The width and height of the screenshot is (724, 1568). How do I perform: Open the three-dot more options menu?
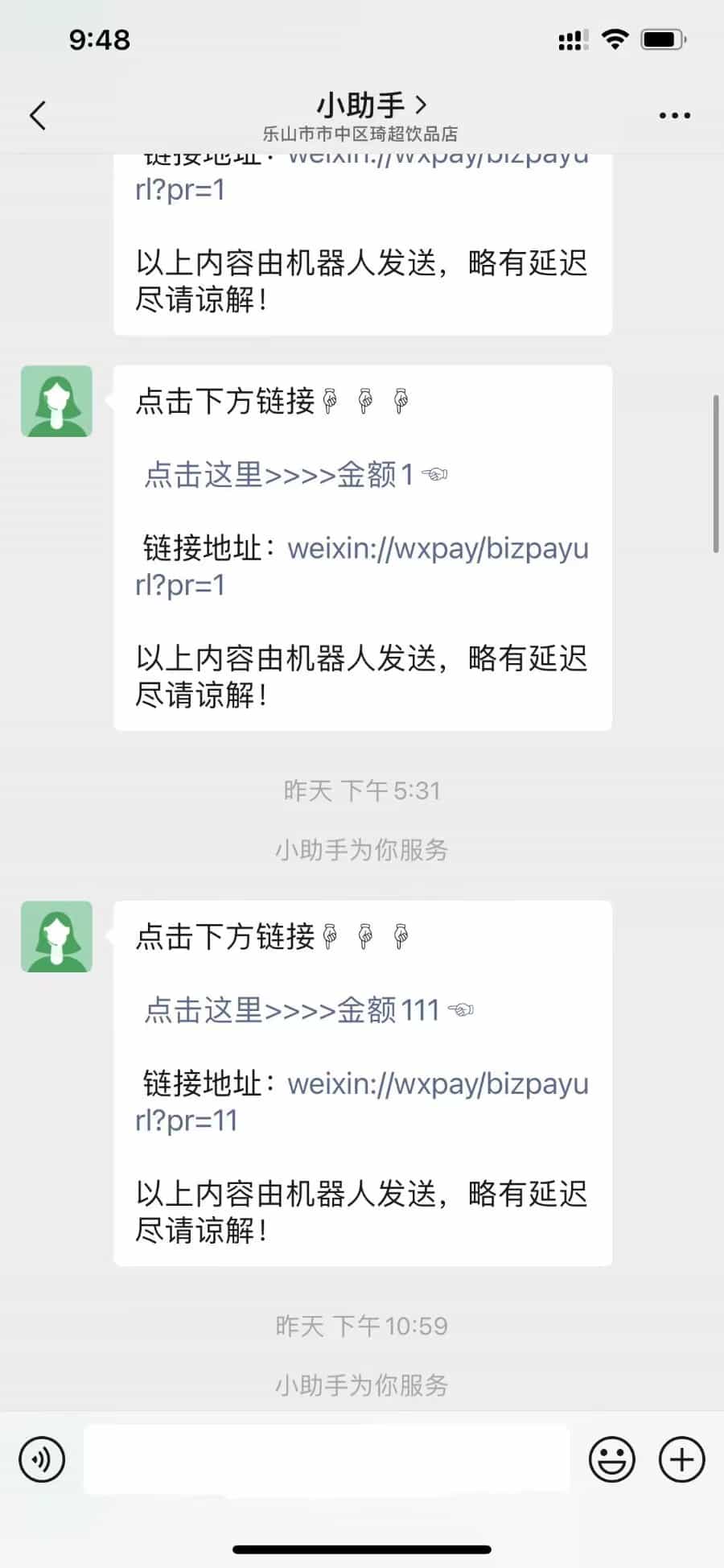click(x=674, y=115)
